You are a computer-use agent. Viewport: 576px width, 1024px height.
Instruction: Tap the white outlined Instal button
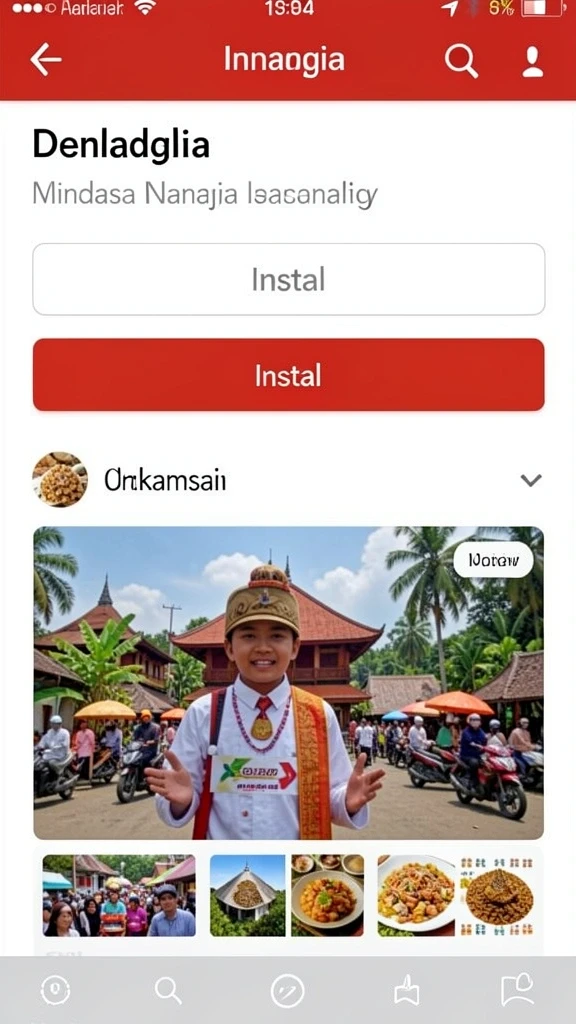pos(289,280)
